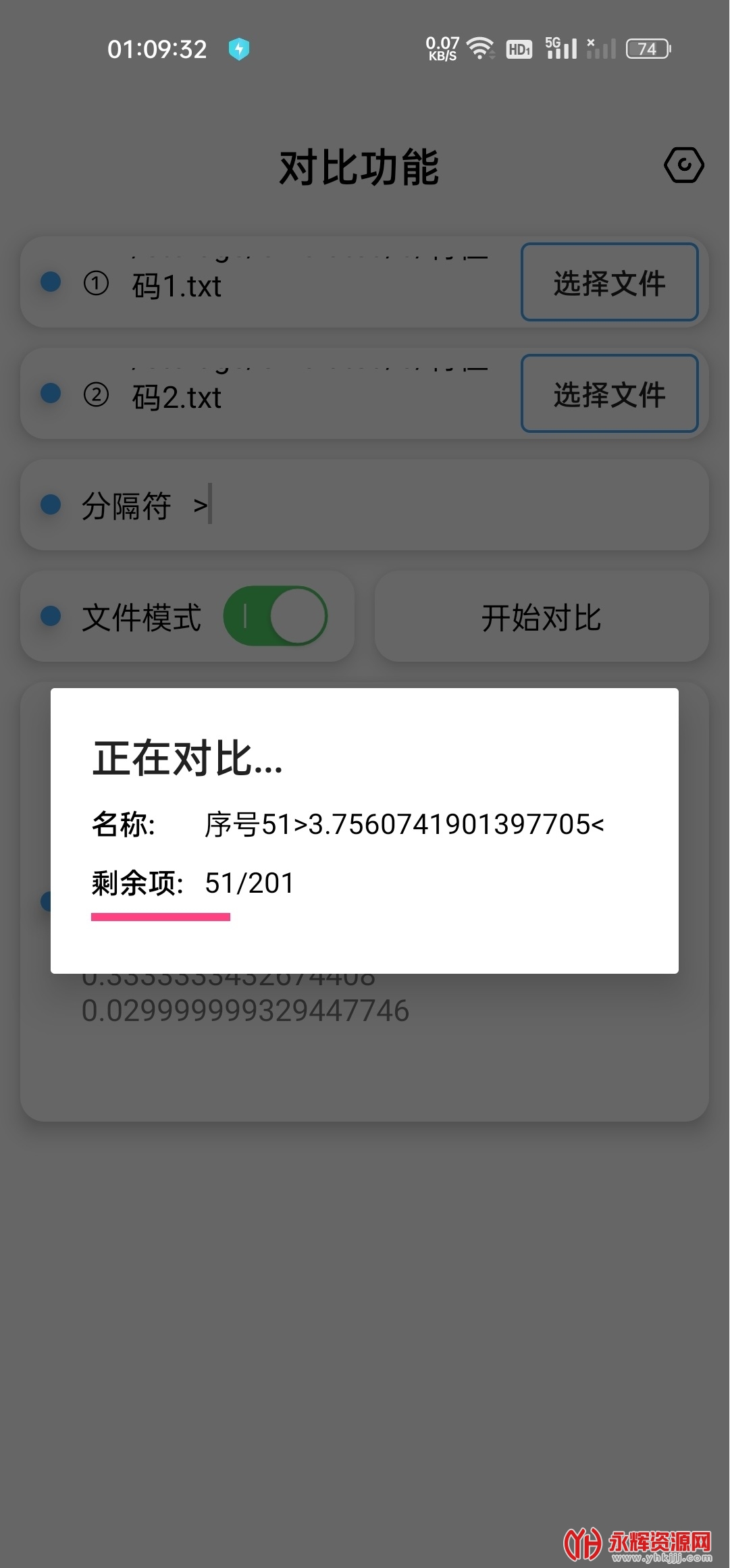
Task: Toggle the 文件模式 switch off
Action: (x=276, y=616)
